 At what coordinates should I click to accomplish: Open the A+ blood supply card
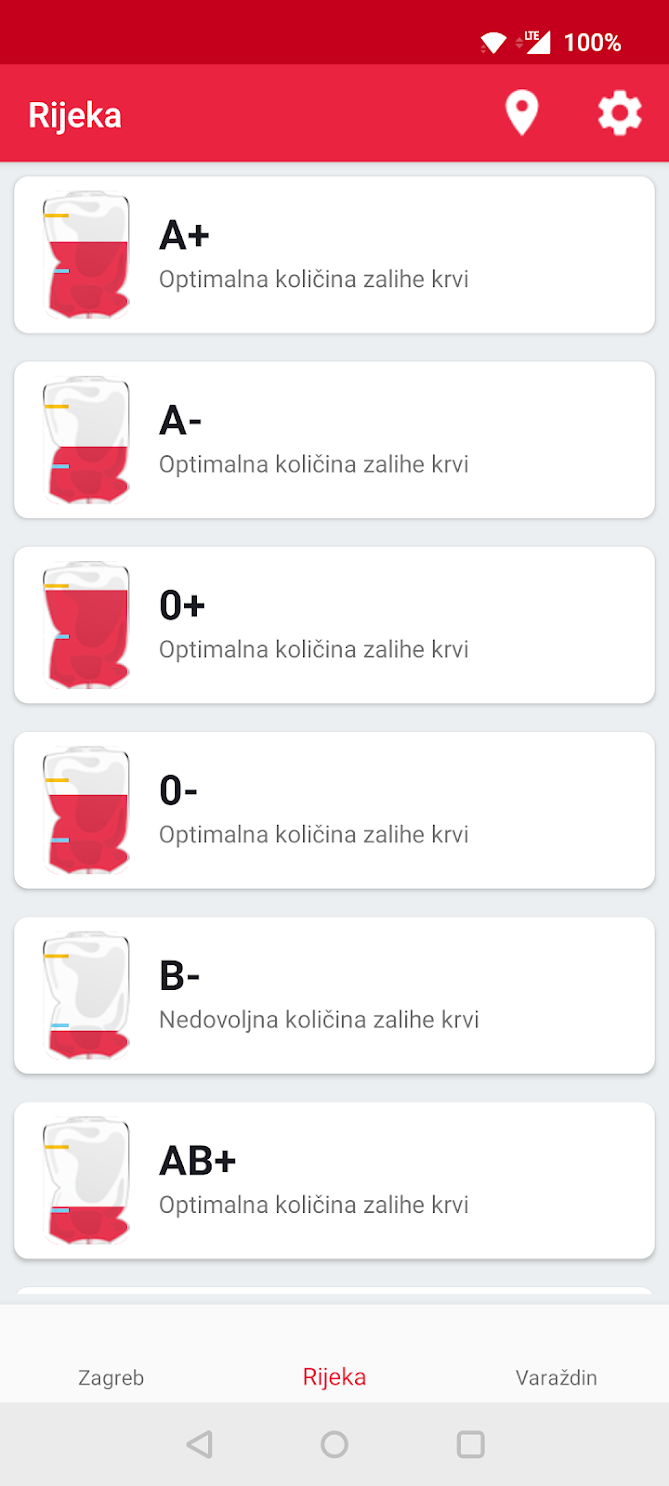tap(334, 255)
